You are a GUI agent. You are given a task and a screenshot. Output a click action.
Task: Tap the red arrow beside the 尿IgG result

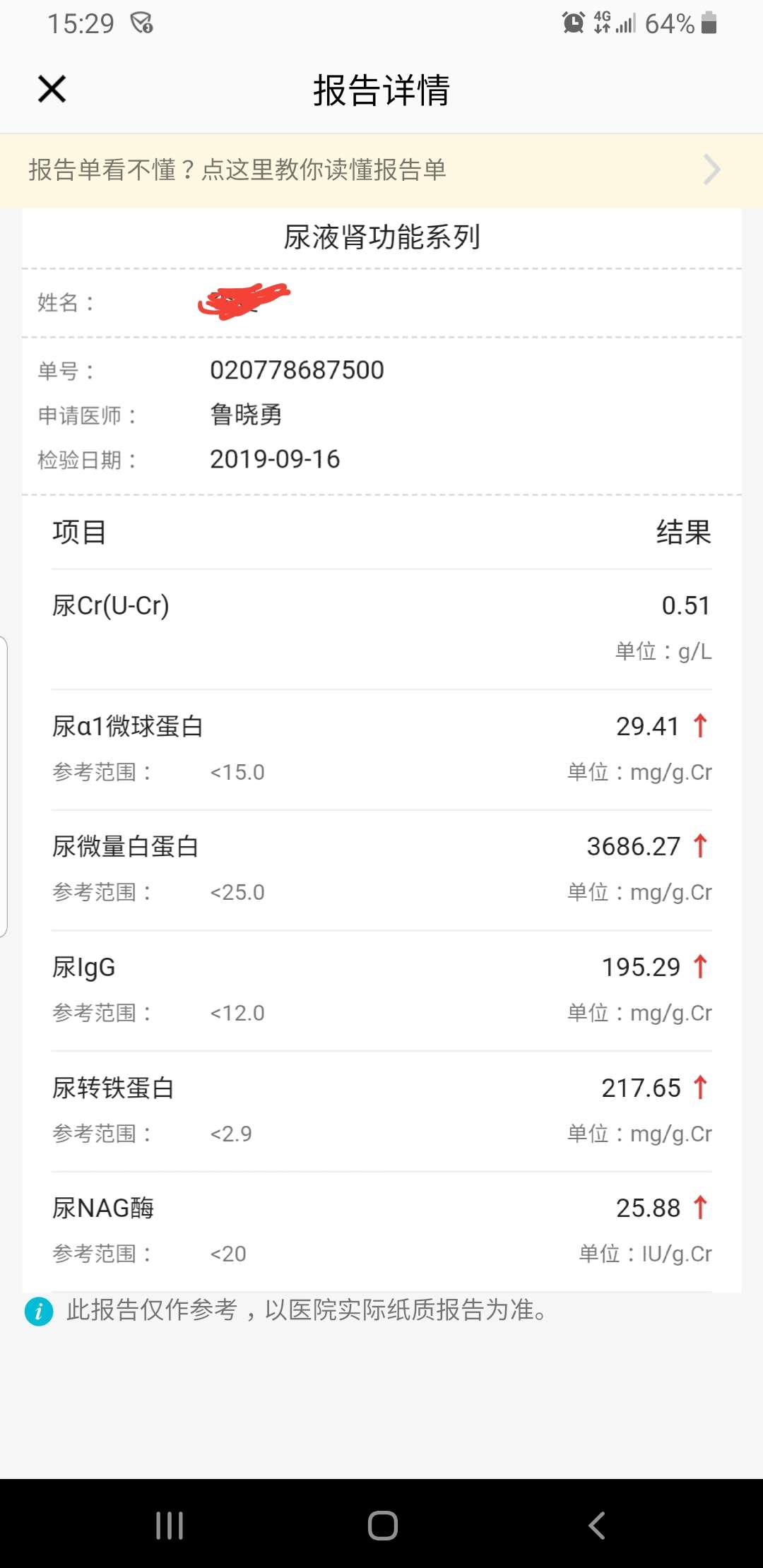tap(699, 966)
